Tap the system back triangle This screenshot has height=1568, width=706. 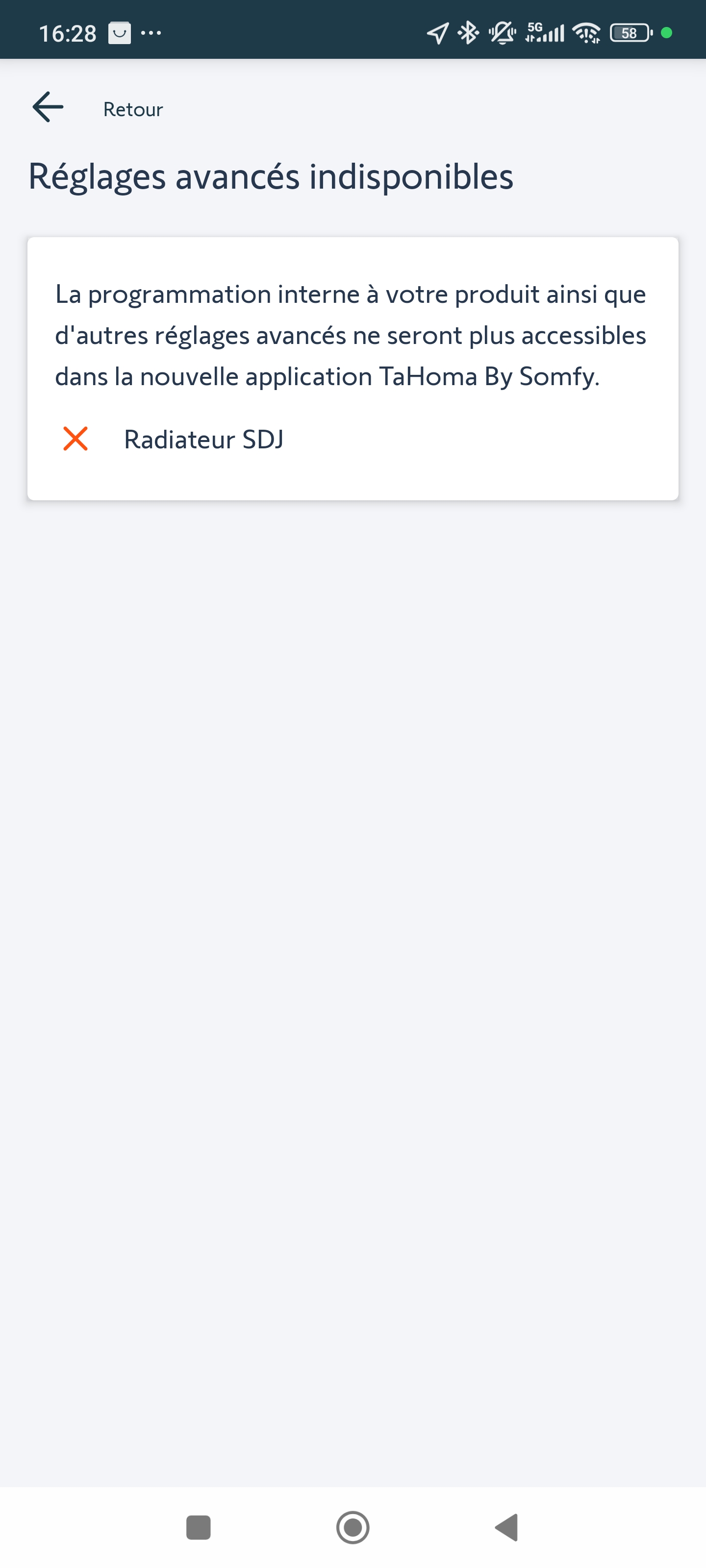pos(507,1527)
